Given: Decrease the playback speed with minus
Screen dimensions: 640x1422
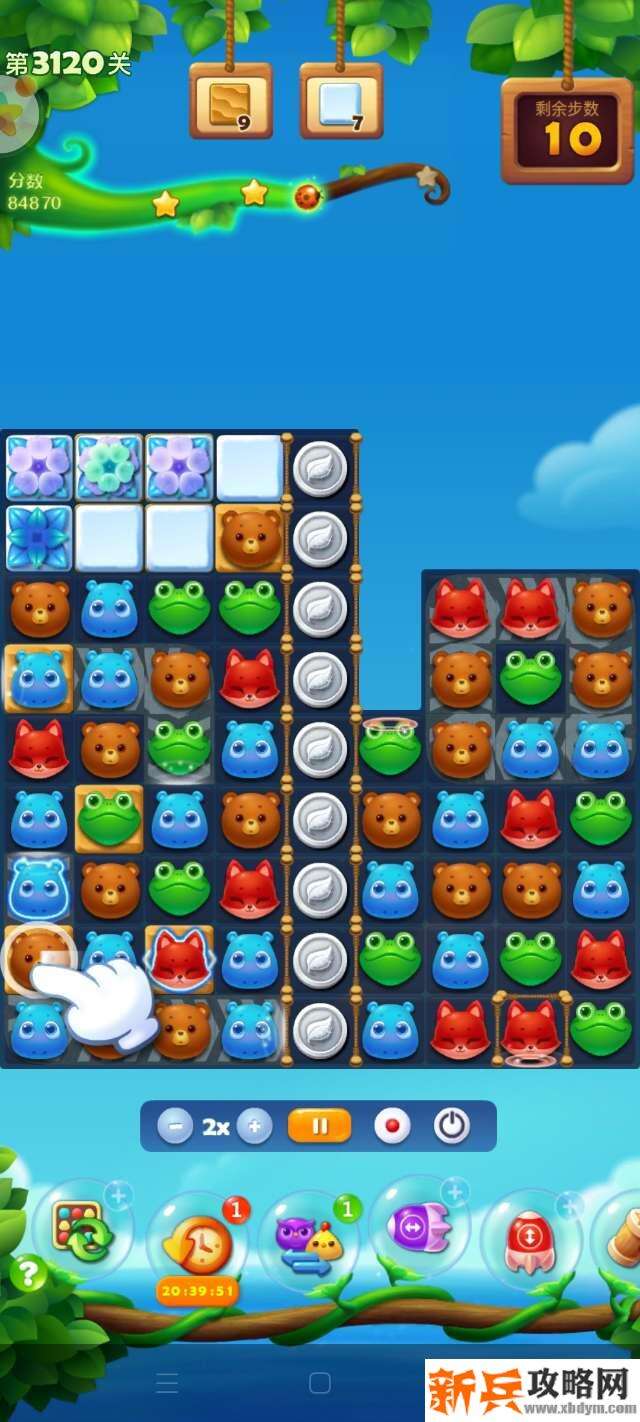Looking at the screenshot, I should coord(175,1127).
